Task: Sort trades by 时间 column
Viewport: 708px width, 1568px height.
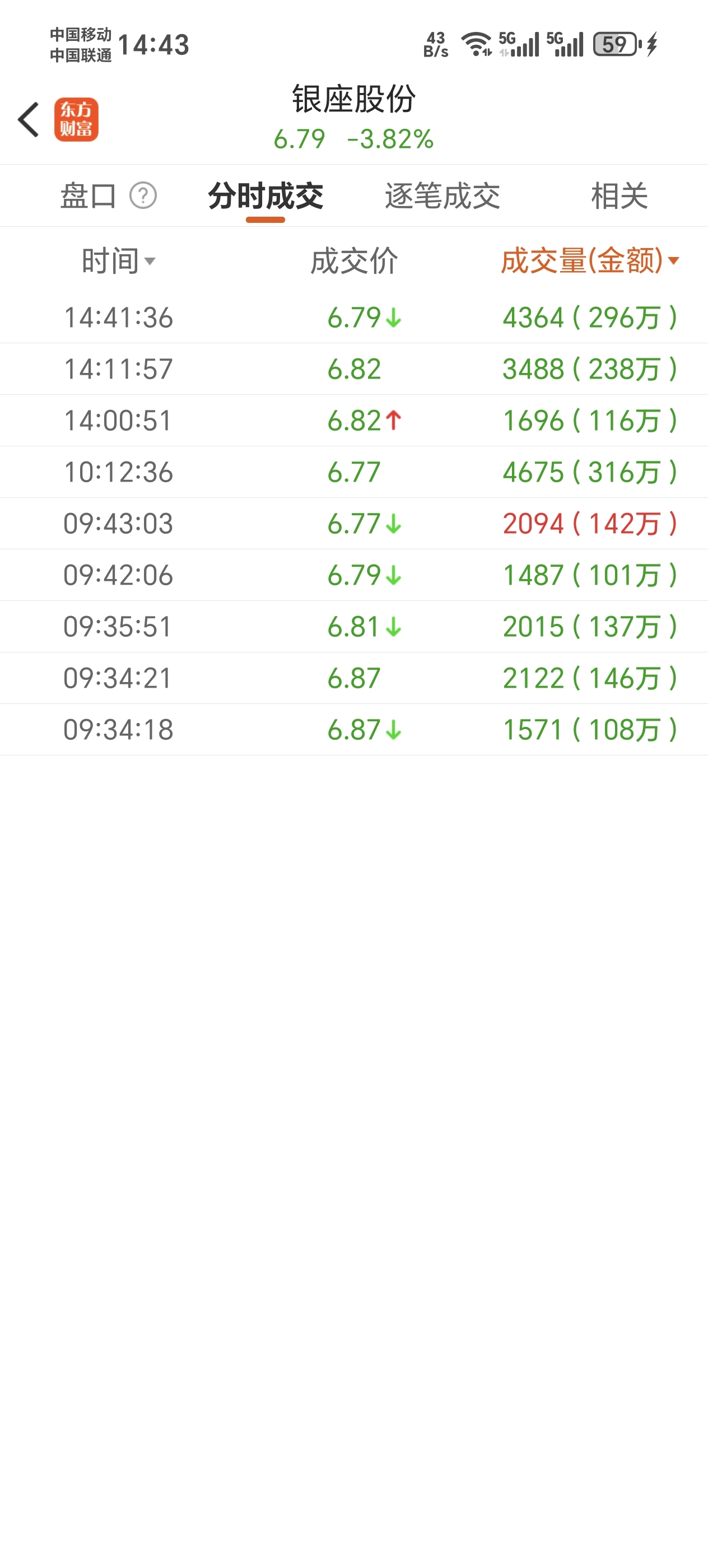Action: [x=118, y=261]
